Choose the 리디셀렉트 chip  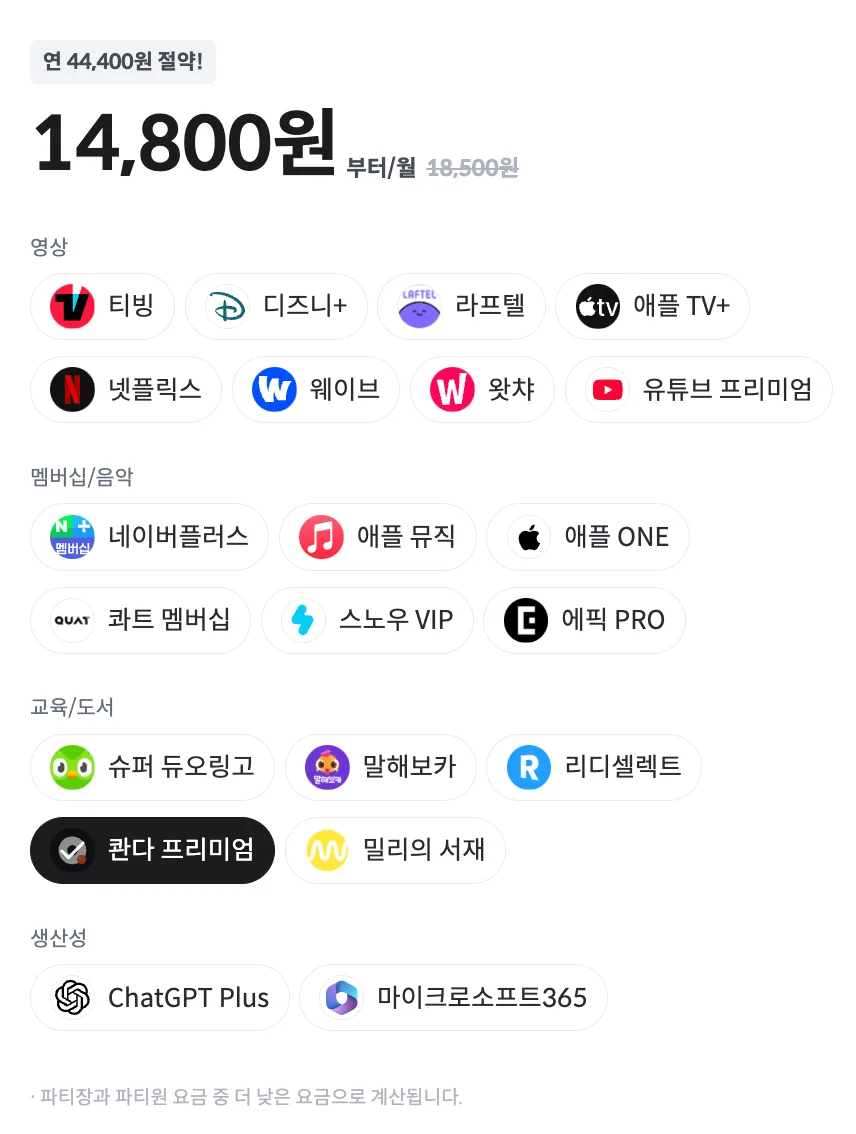(x=593, y=767)
